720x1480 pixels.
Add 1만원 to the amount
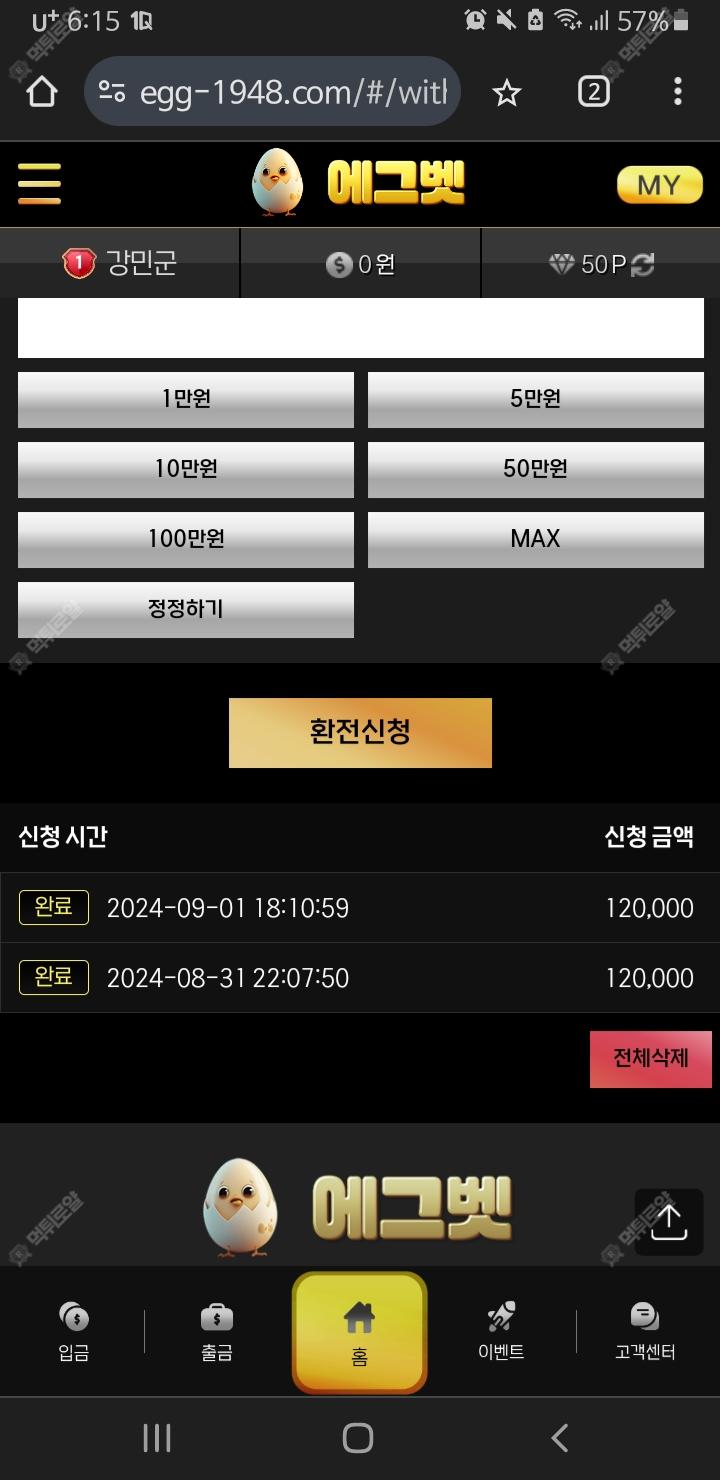point(186,399)
